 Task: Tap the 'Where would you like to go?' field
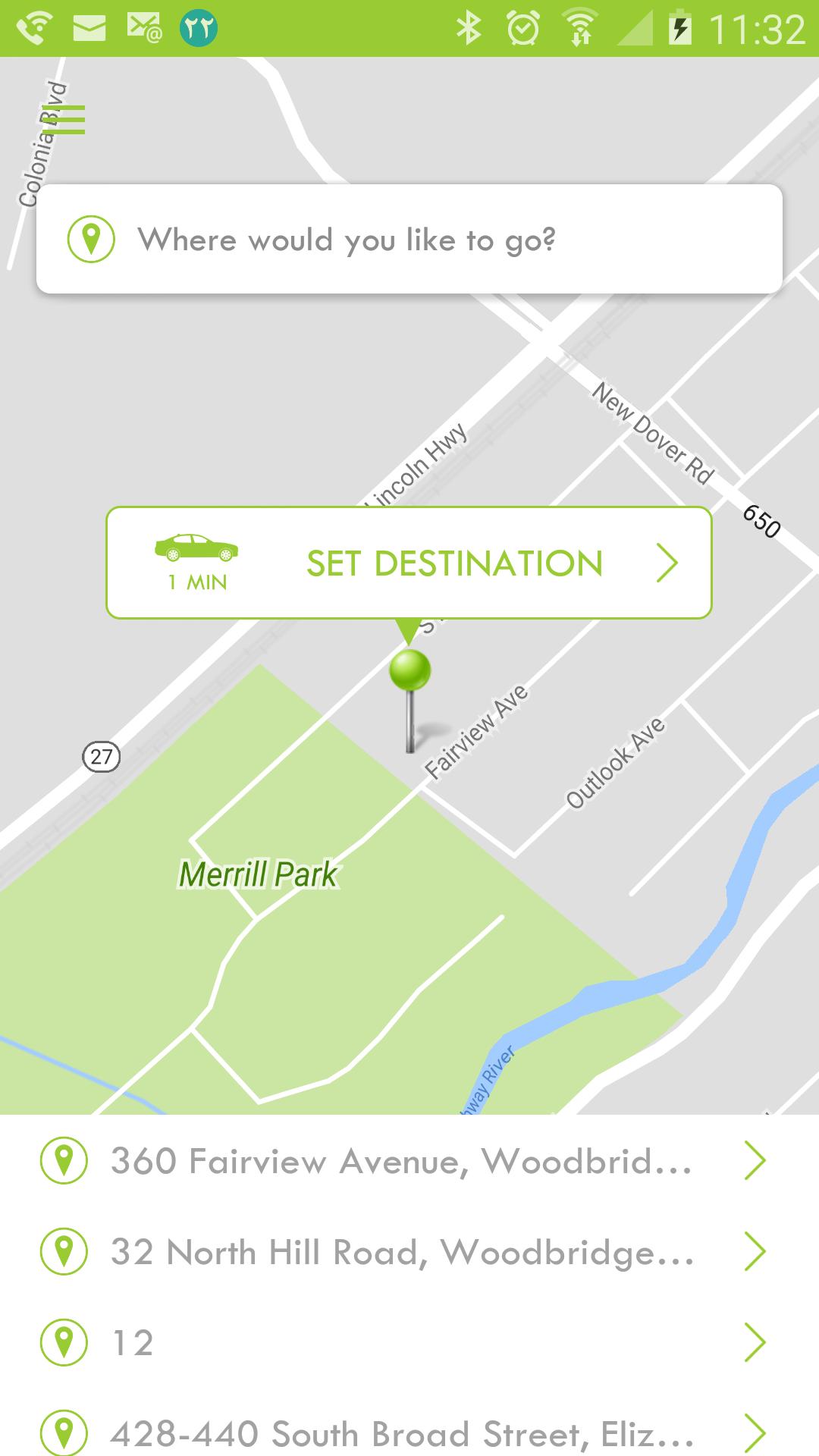point(409,240)
